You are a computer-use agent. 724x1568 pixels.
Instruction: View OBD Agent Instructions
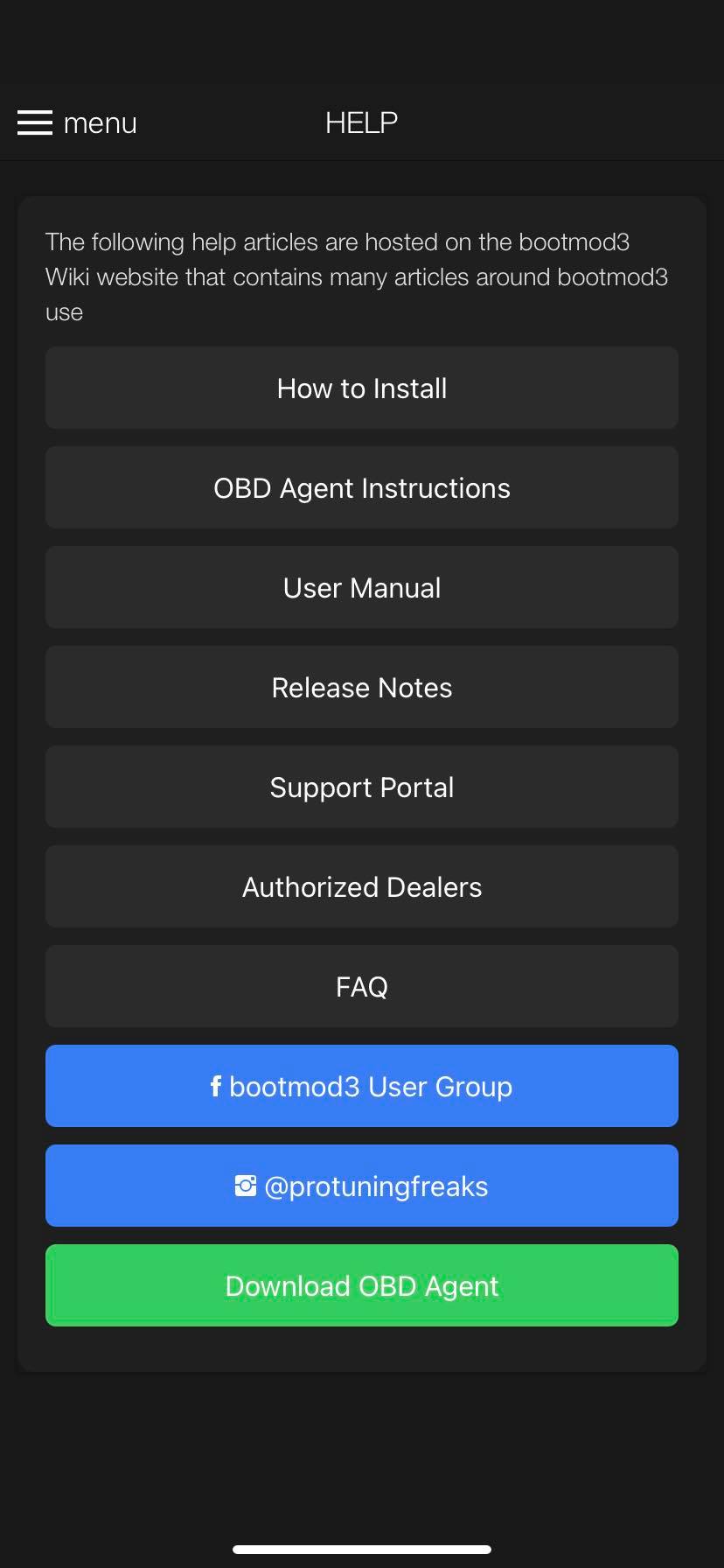(x=362, y=488)
